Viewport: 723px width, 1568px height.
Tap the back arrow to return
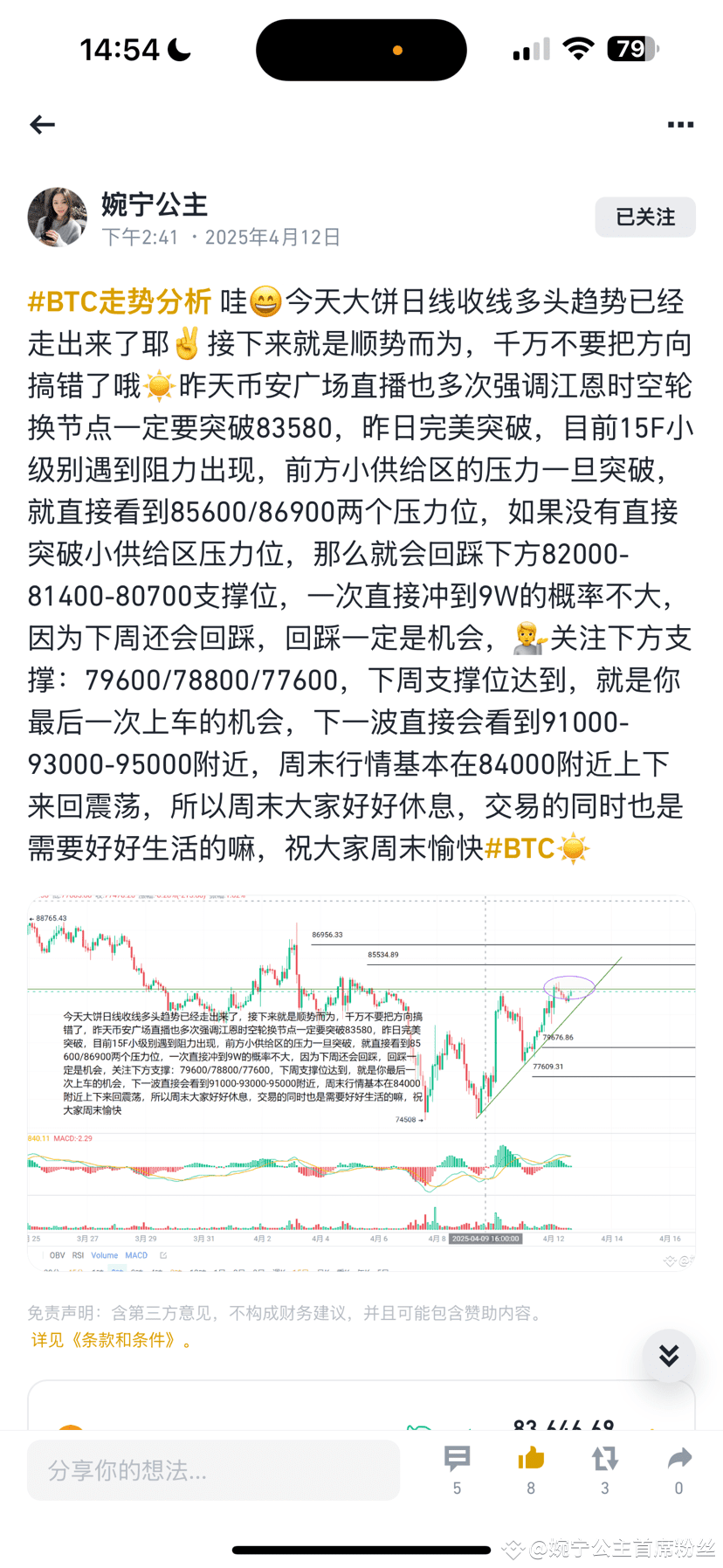(x=42, y=125)
